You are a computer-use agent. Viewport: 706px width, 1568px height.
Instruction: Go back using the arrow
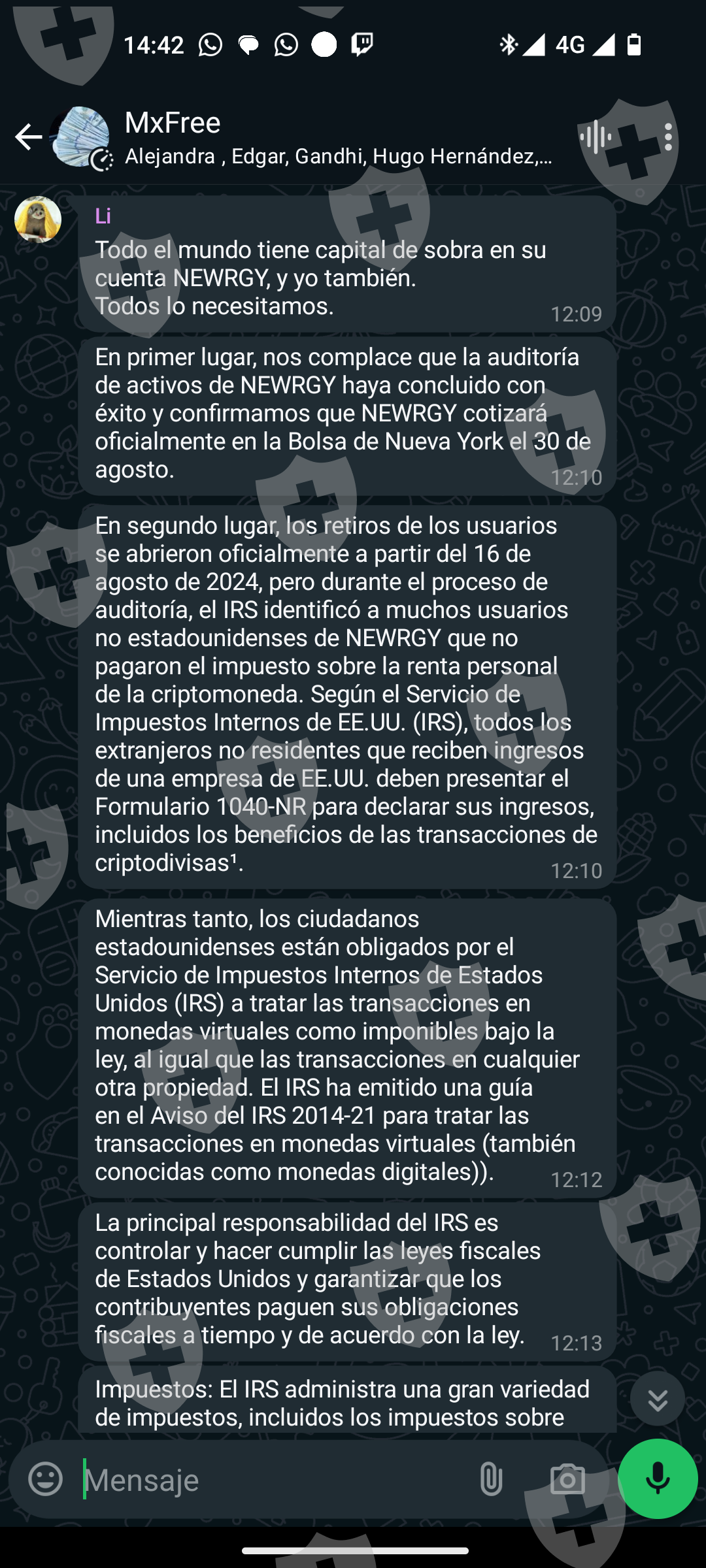[x=29, y=137]
